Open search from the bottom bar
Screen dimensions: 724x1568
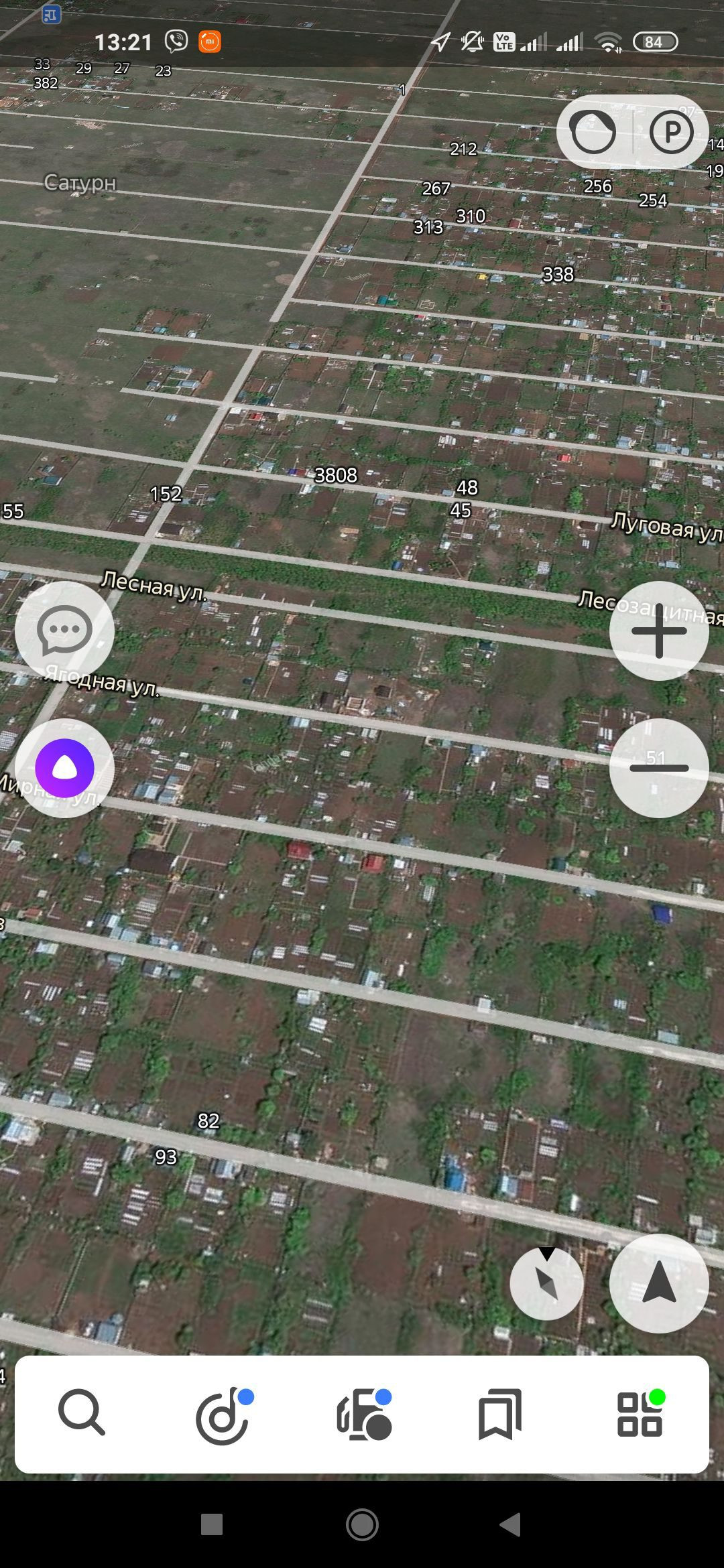(82, 1414)
